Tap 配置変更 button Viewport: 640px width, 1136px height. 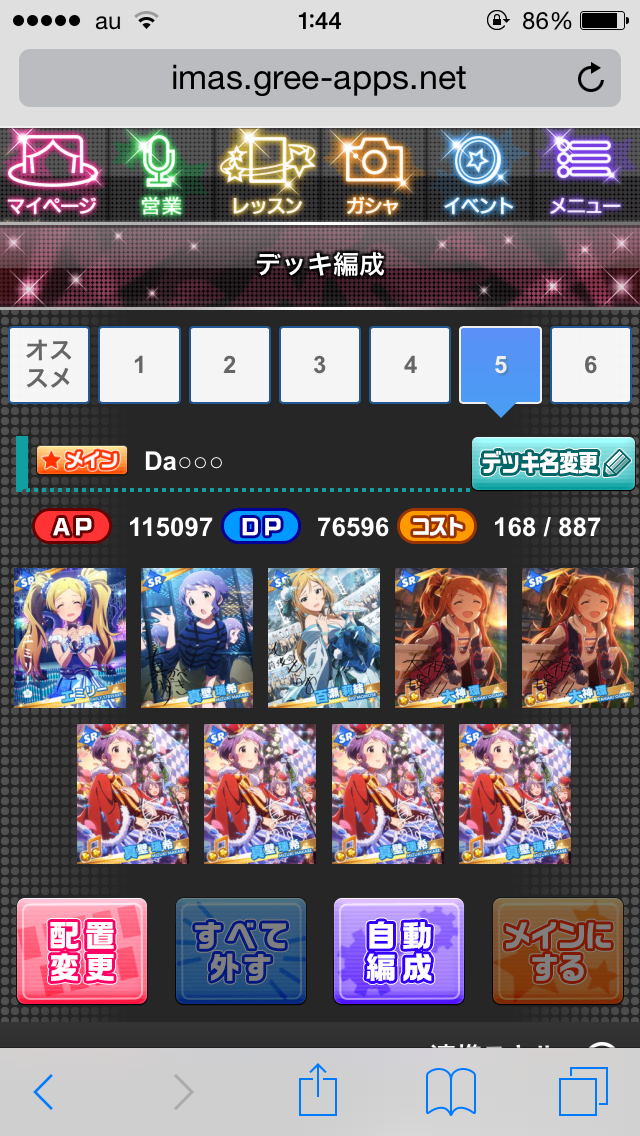click(x=82, y=951)
